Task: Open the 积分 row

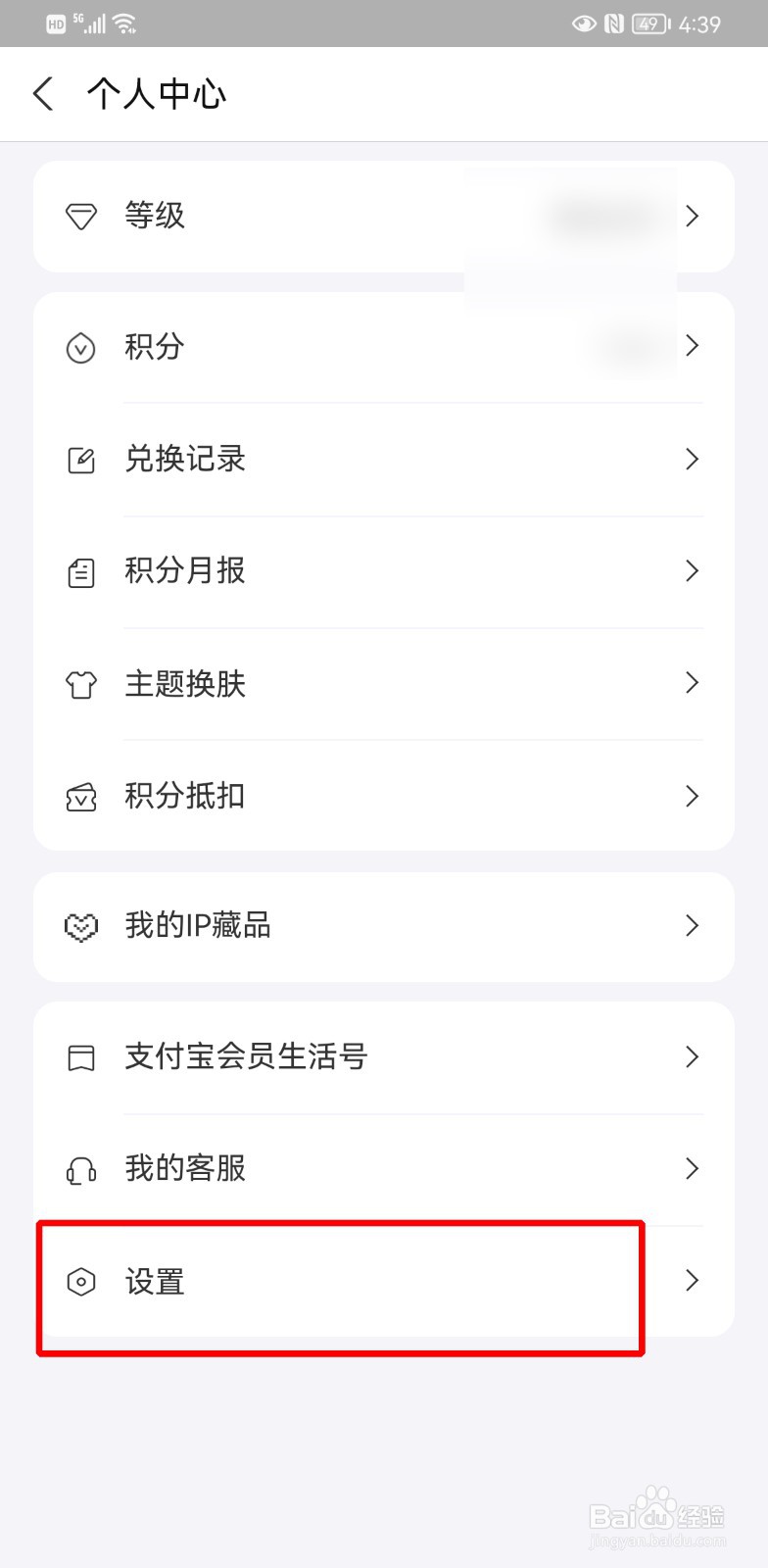Action: click(x=384, y=347)
